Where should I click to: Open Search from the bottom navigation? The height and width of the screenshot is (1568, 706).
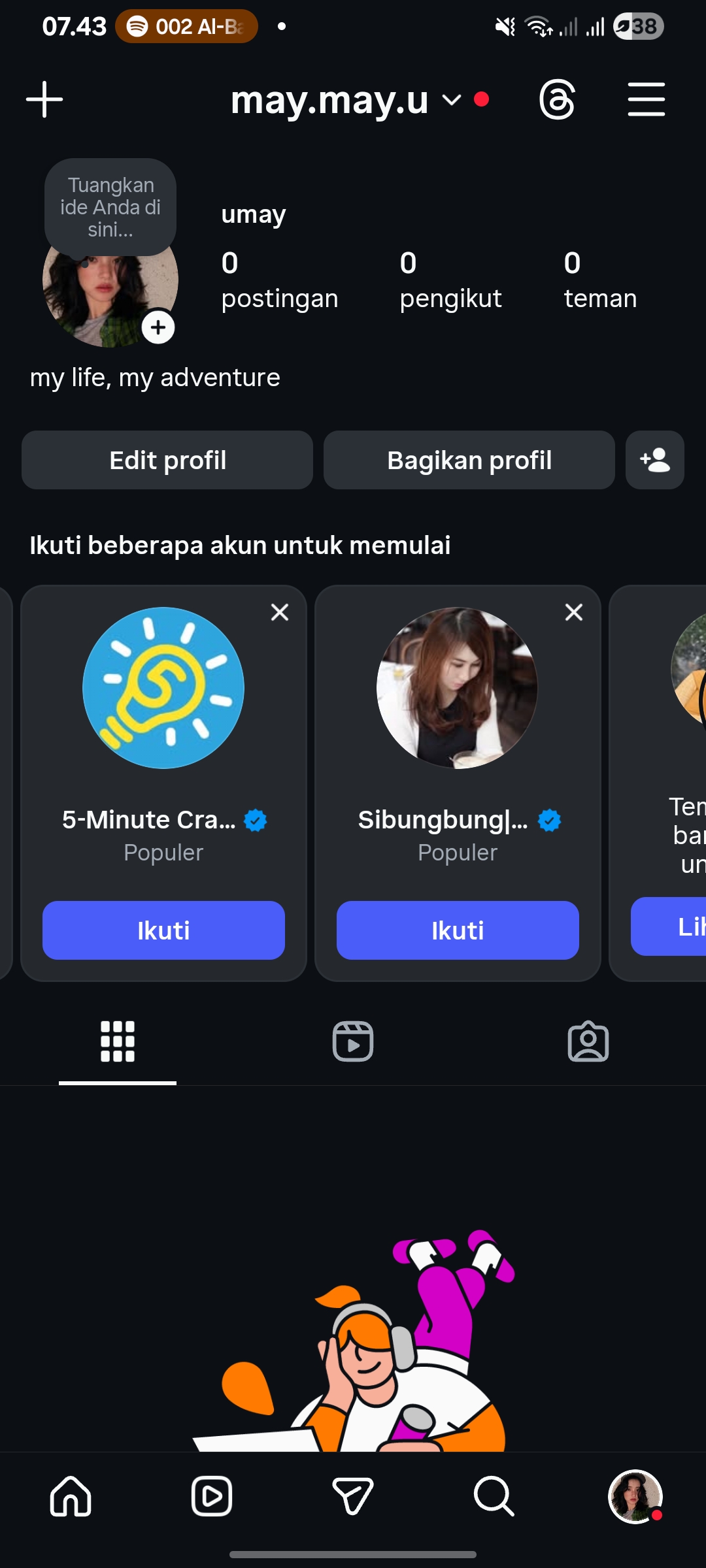point(494,1496)
